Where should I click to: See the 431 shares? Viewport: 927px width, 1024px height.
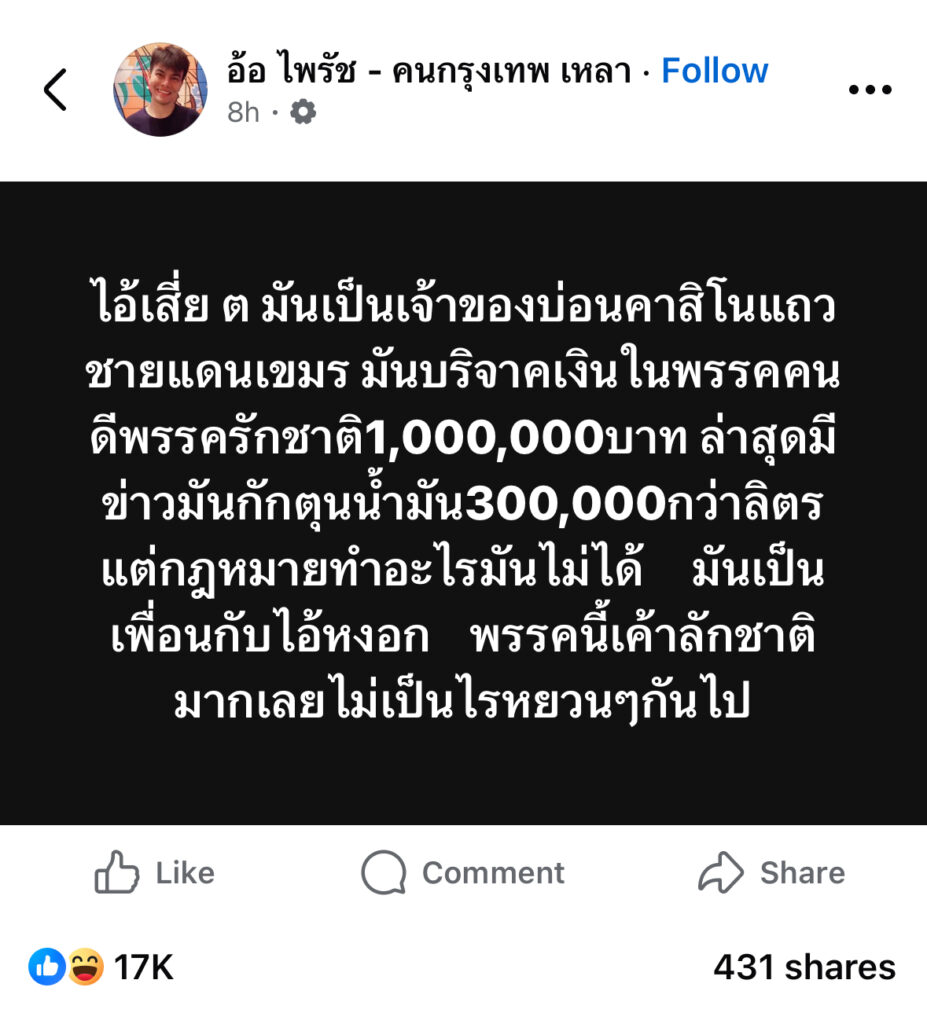coord(804,967)
